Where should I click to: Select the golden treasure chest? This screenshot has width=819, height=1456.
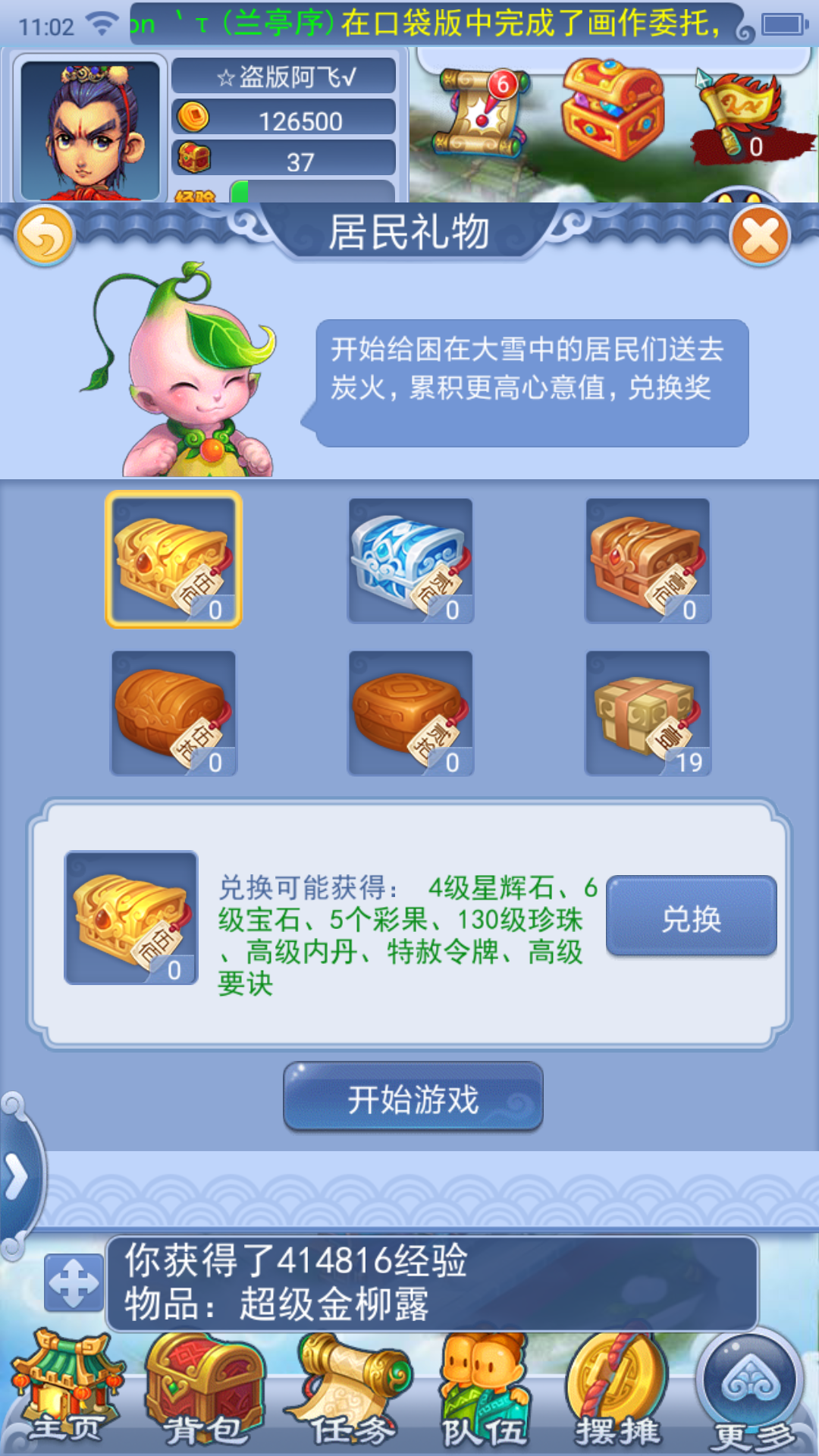click(174, 560)
